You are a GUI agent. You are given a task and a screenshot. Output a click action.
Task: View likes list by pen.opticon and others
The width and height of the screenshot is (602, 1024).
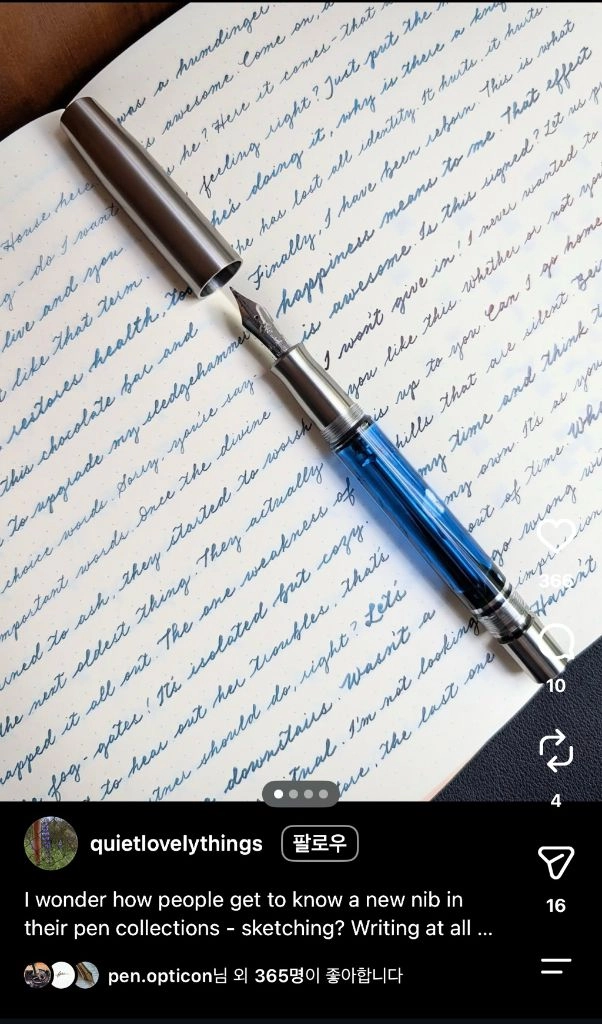255,976
